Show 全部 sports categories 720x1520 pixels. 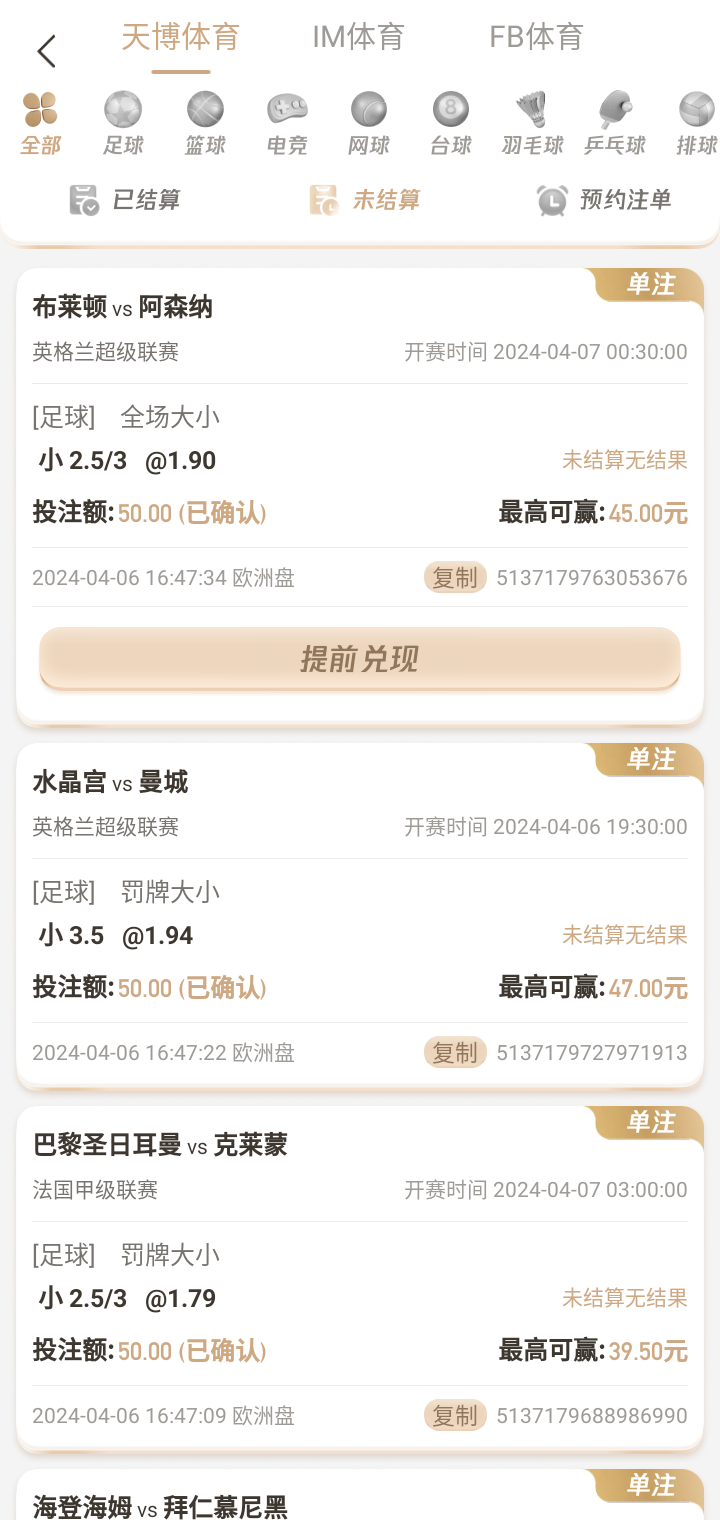point(41,123)
